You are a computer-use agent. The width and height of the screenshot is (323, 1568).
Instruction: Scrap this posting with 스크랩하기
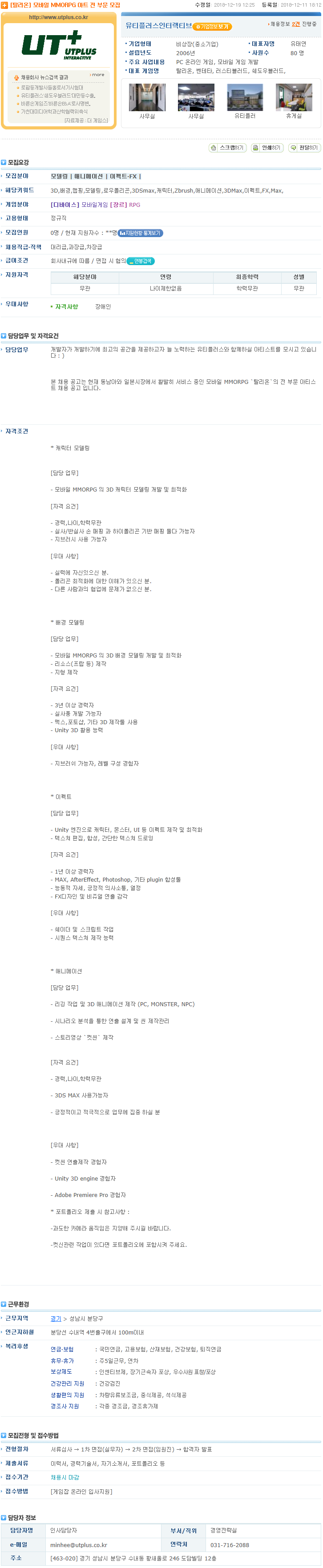(x=227, y=148)
